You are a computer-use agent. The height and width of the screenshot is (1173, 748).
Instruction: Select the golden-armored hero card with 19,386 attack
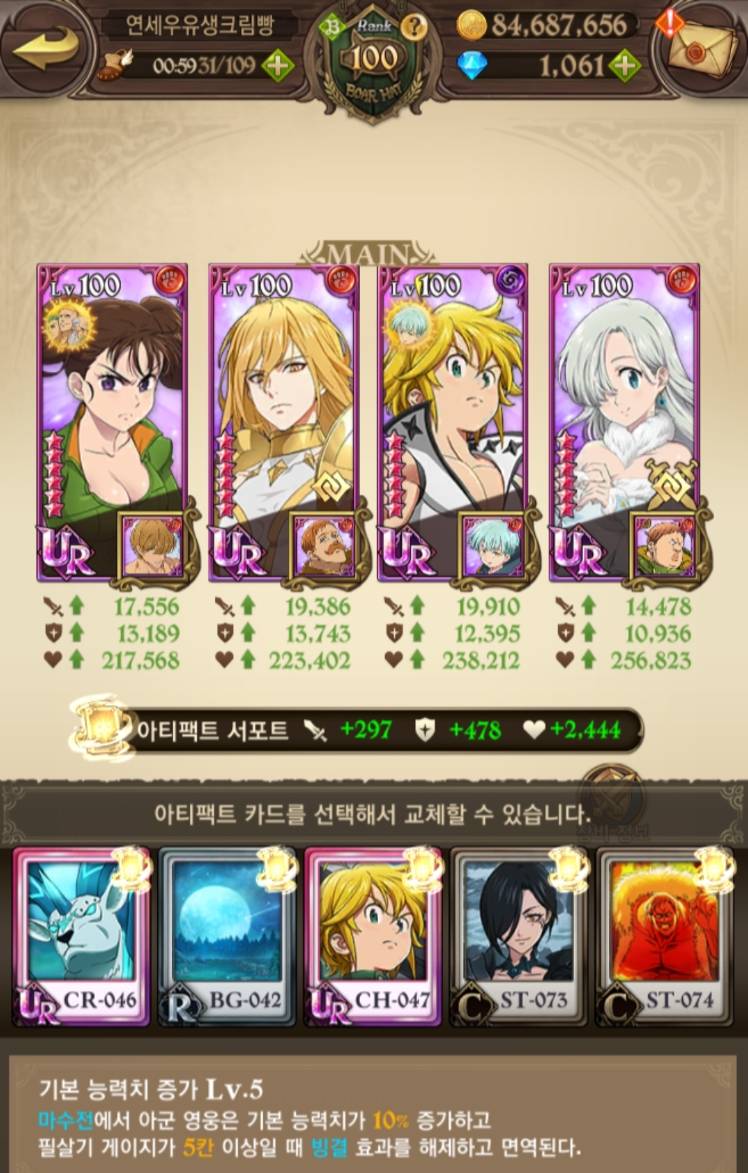pos(282,420)
